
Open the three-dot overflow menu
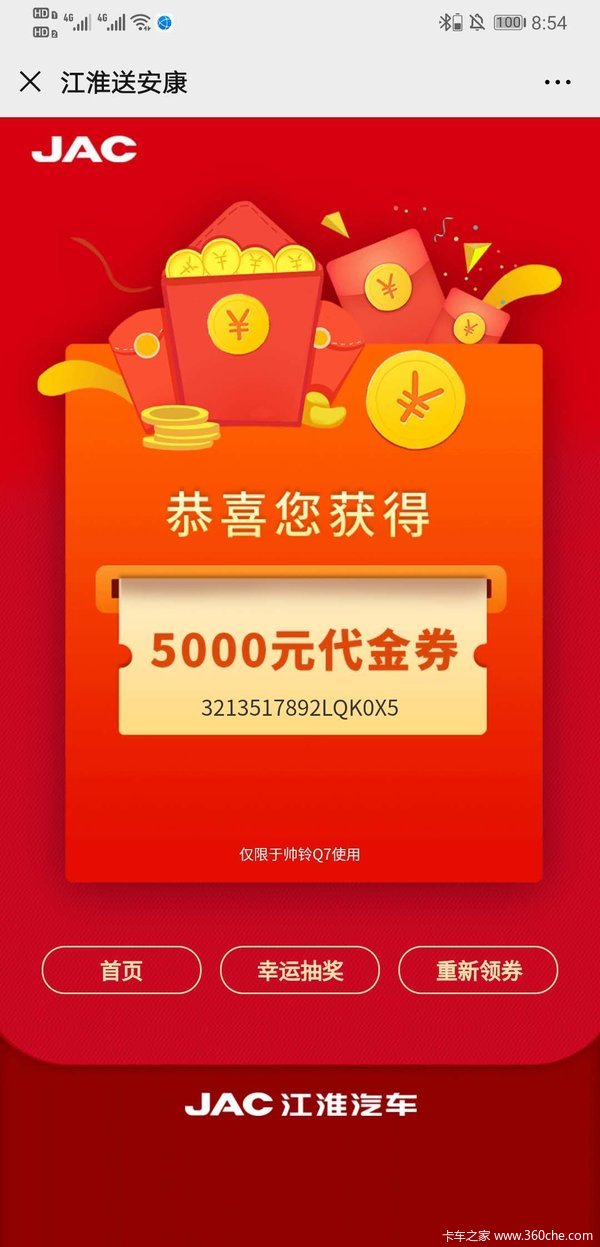click(557, 82)
